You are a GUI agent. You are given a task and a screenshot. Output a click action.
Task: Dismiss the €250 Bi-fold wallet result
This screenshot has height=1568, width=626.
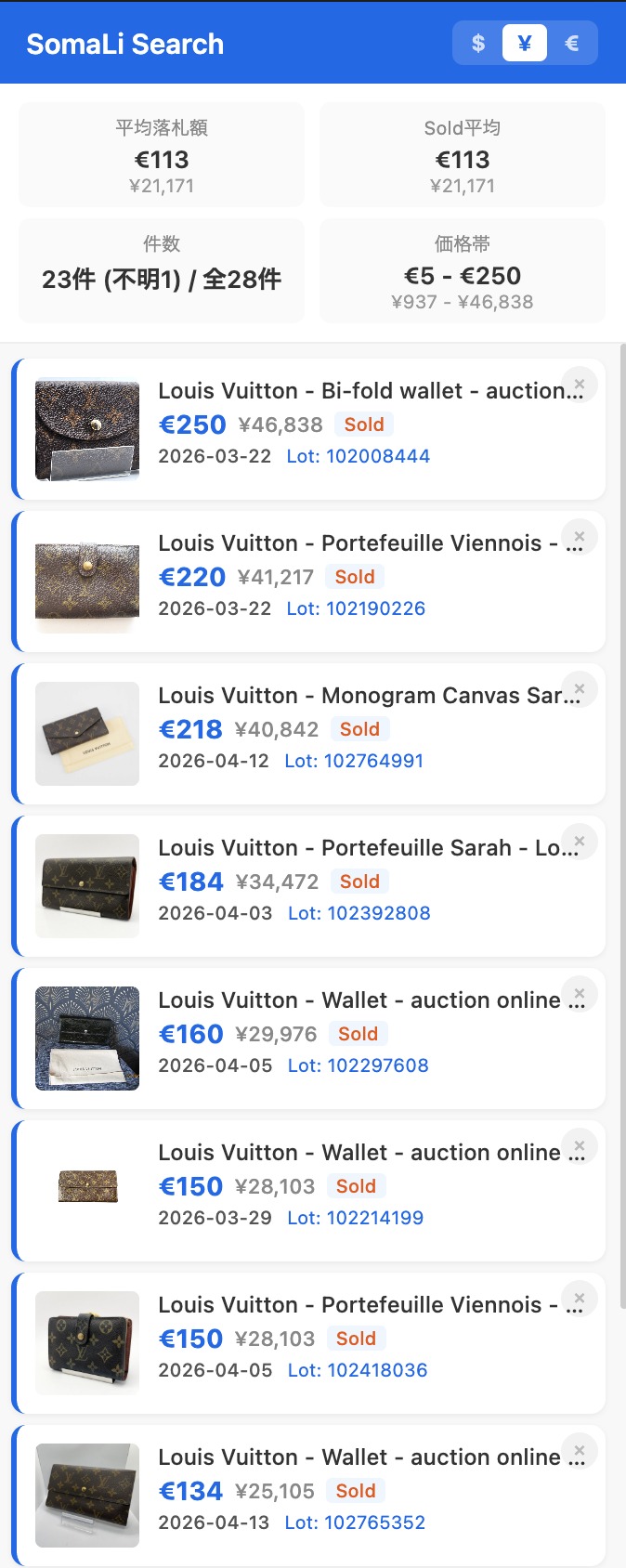(580, 385)
